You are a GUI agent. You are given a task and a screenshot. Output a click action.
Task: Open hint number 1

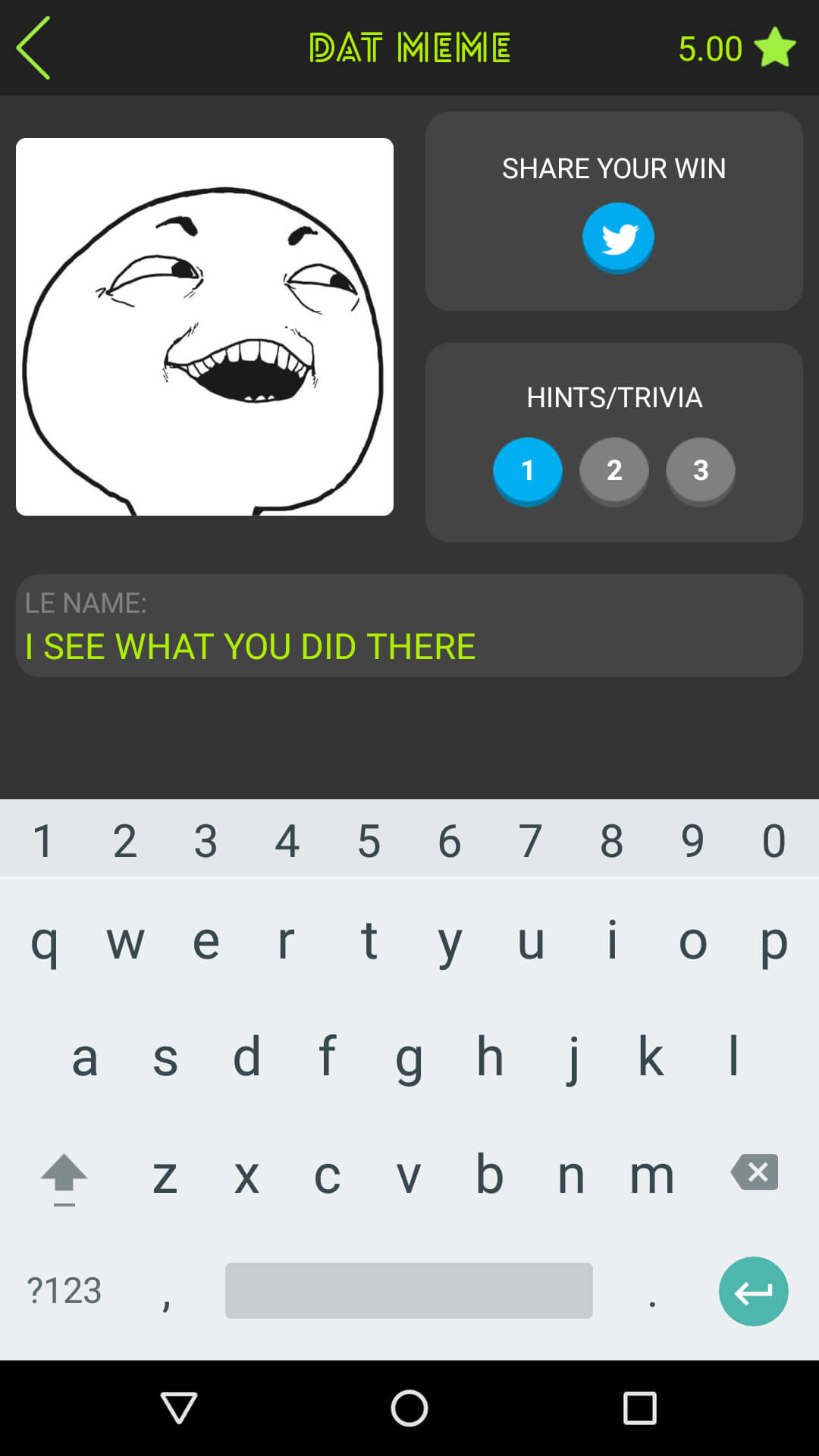tap(528, 471)
